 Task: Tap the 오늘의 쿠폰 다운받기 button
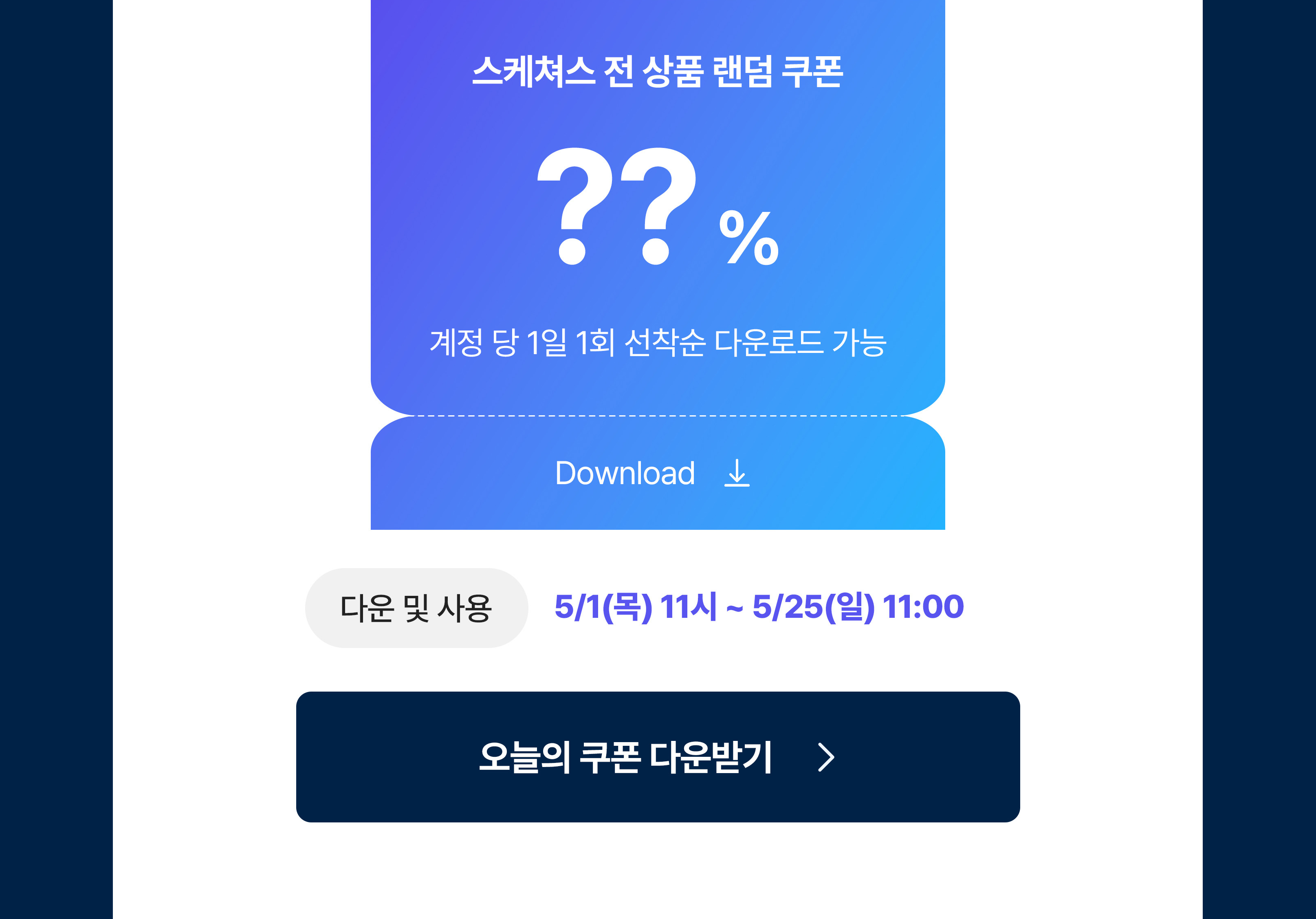coord(658,757)
